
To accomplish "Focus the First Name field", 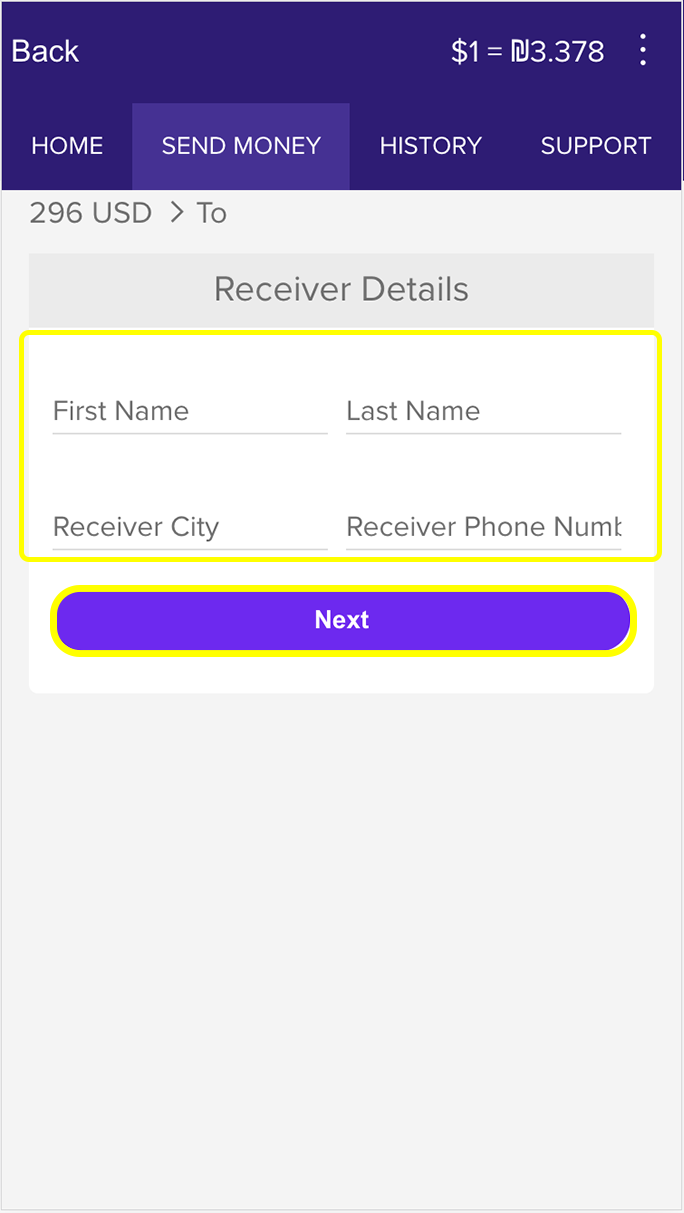I will (x=189, y=411).
